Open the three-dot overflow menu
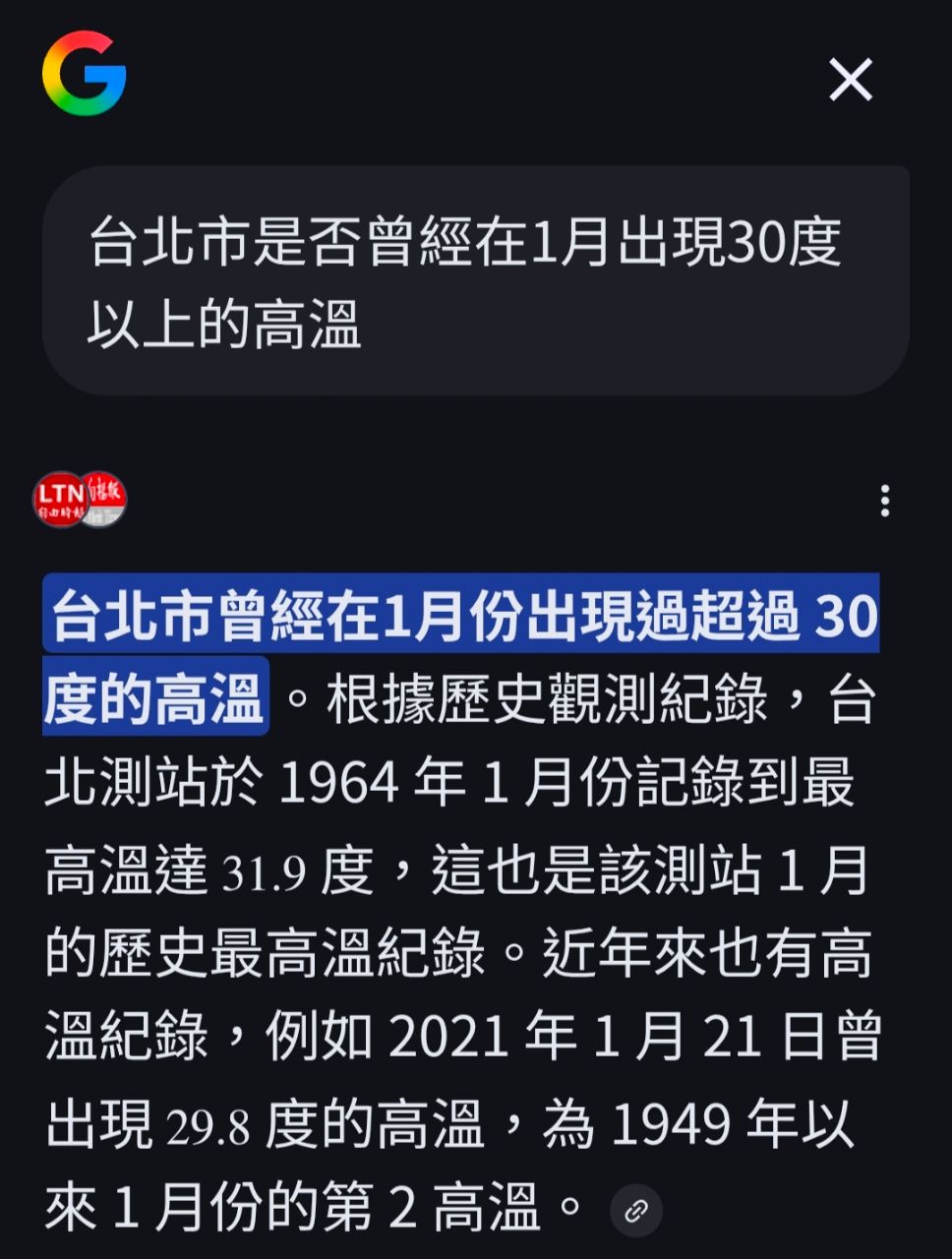The image size is (952, 1259). point(885,501)
